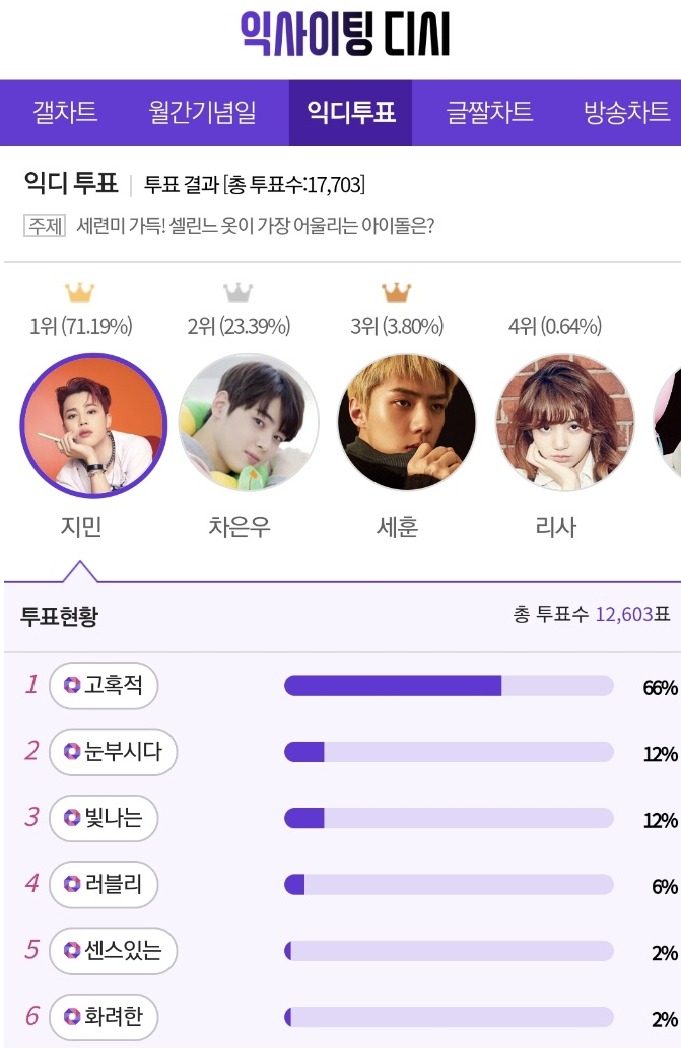Image resolution: width=681 pixels, height=1053 pixels.
Task: Tap the 고혹적 keyword chip
Action: tap(104, 685)
